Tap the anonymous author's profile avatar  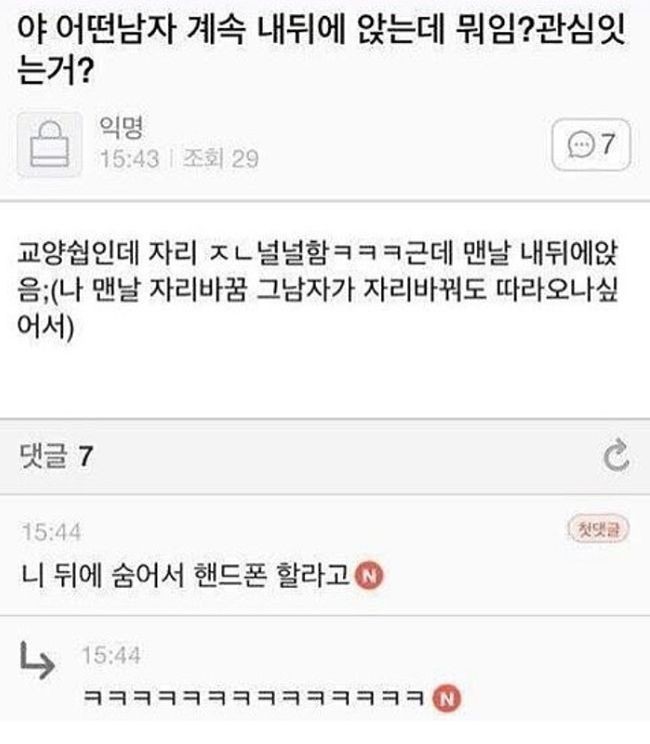[48, 144]
